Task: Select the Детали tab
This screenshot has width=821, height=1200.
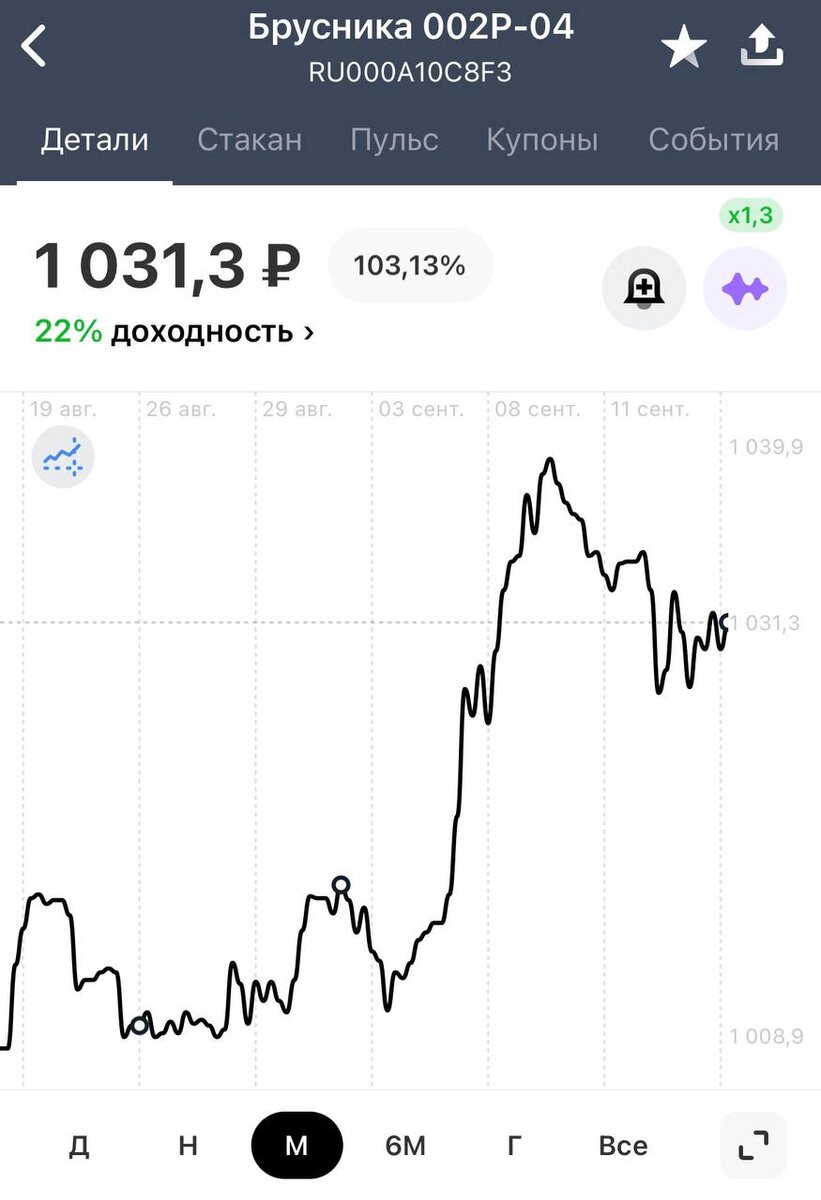Action: 95,139
